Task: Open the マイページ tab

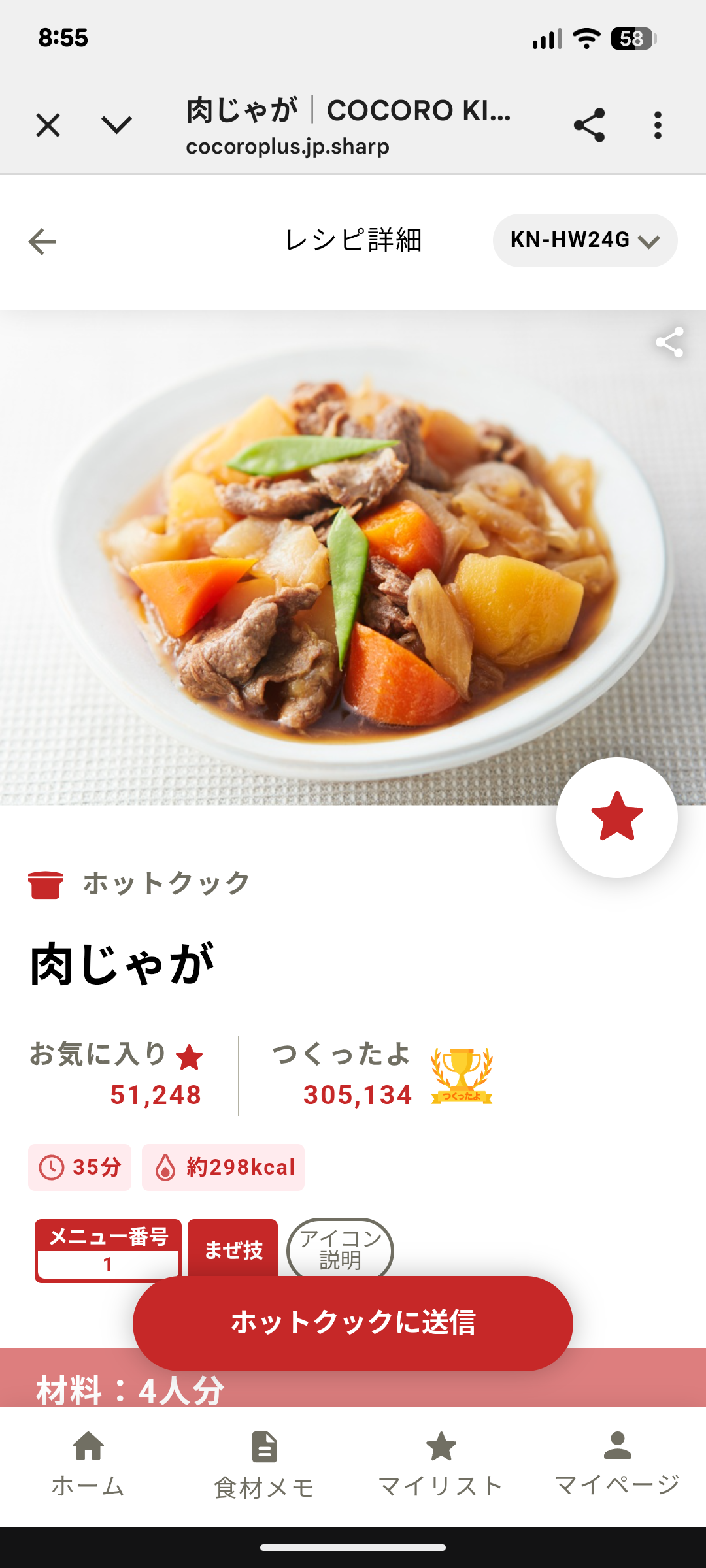Action: coord(617,1463)
